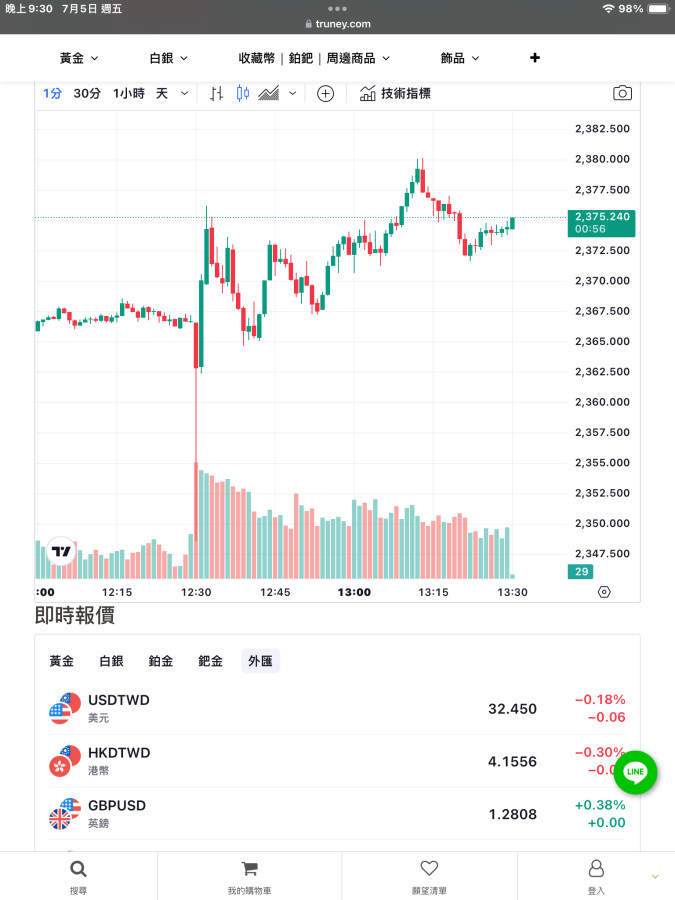Tap the plus icon in top menu
The height and width of the screenshot is (900, 675).
click(x=534, y=58)
